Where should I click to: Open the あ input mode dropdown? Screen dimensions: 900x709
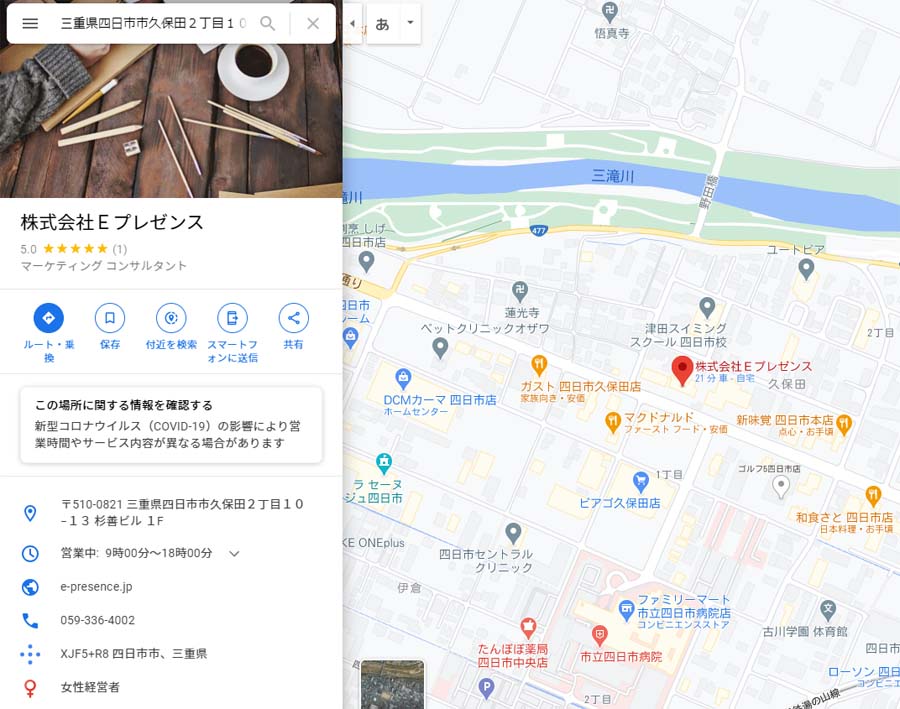coord(409,23)
